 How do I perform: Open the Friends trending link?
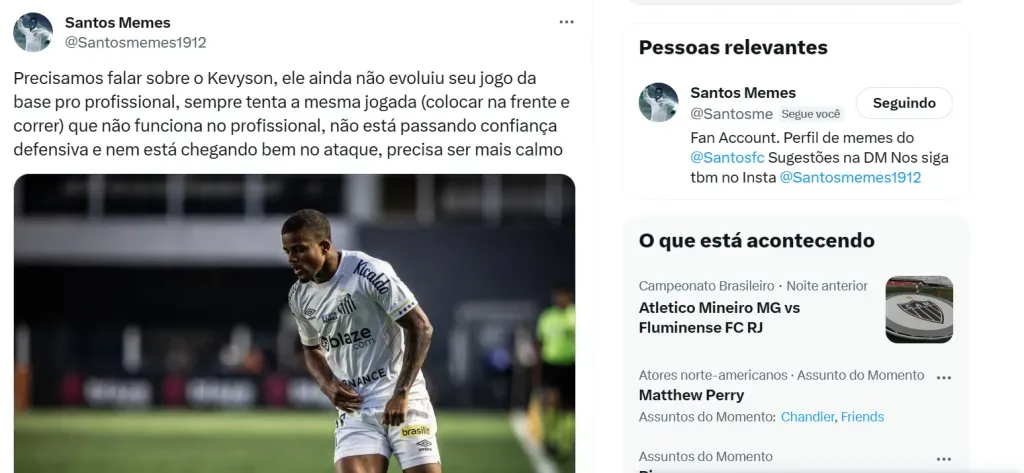click(862, 416)
